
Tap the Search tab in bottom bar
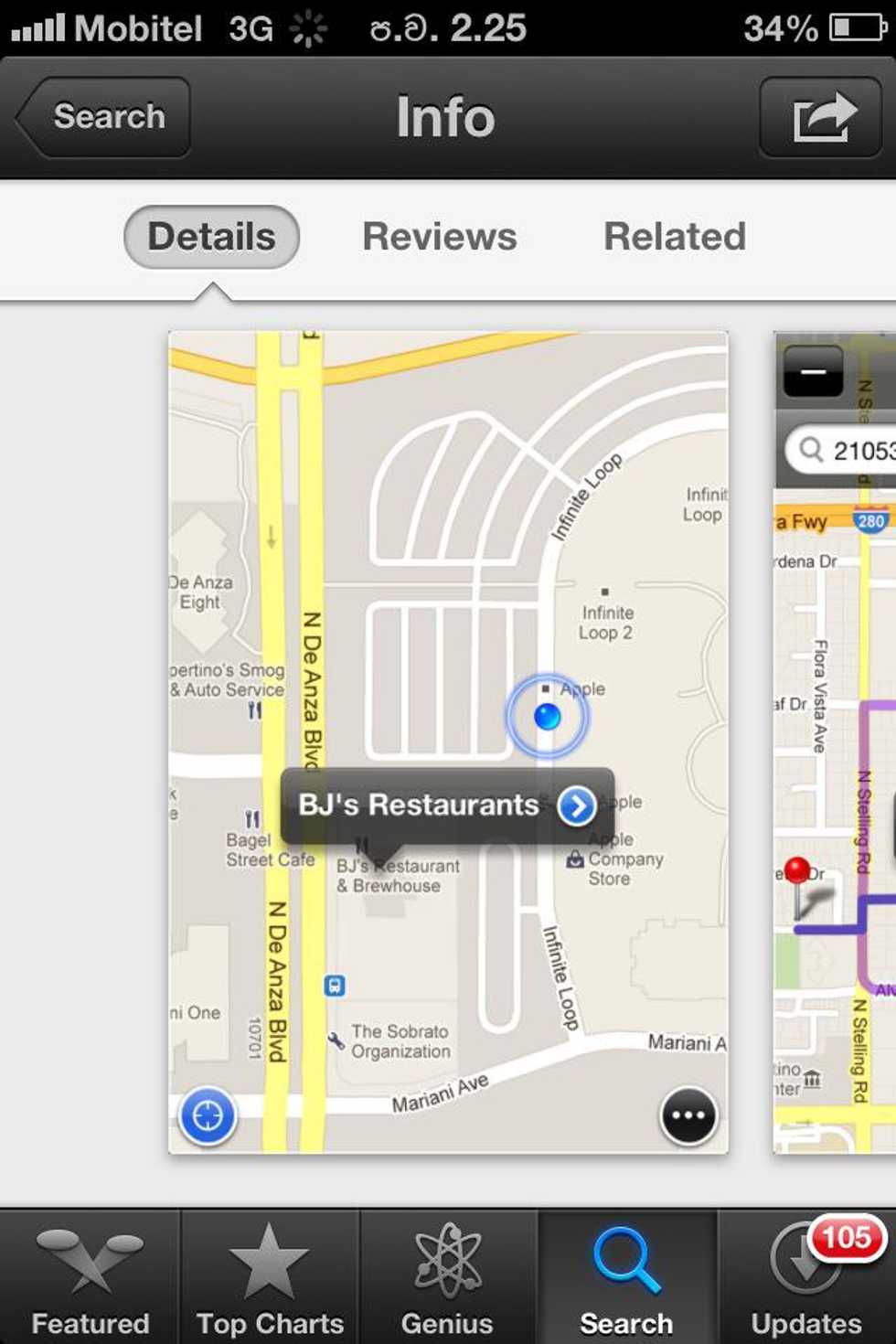[x=626, y=1278]
